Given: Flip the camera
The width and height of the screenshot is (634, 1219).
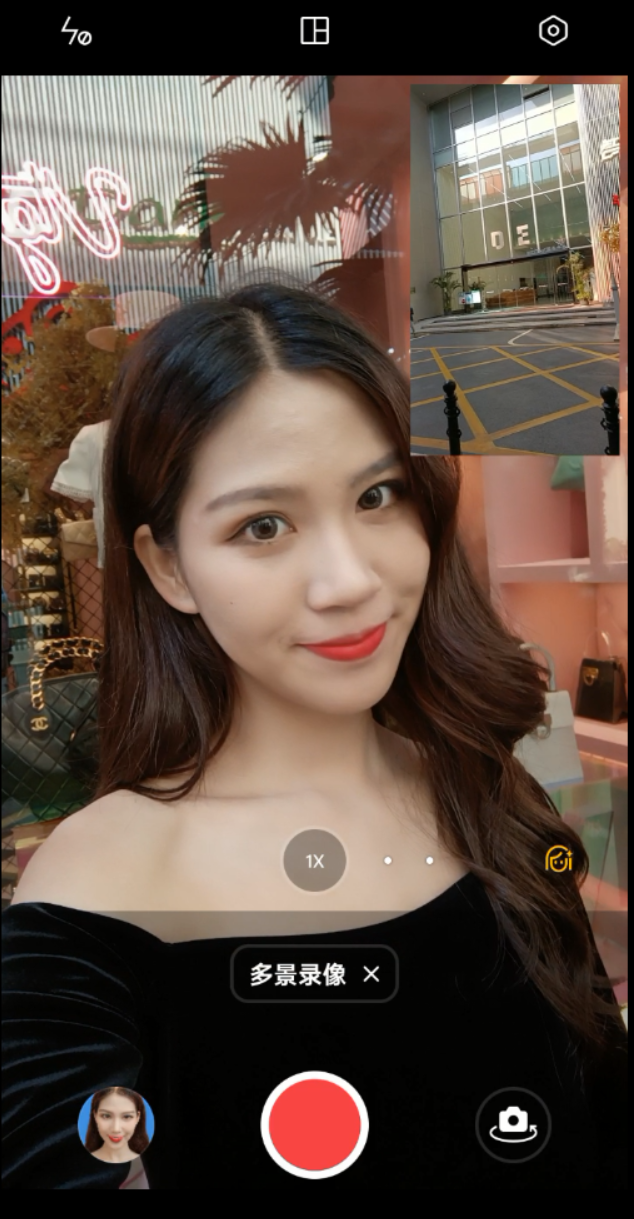Looking at the screenshot, I should [x=513, y=1124].
